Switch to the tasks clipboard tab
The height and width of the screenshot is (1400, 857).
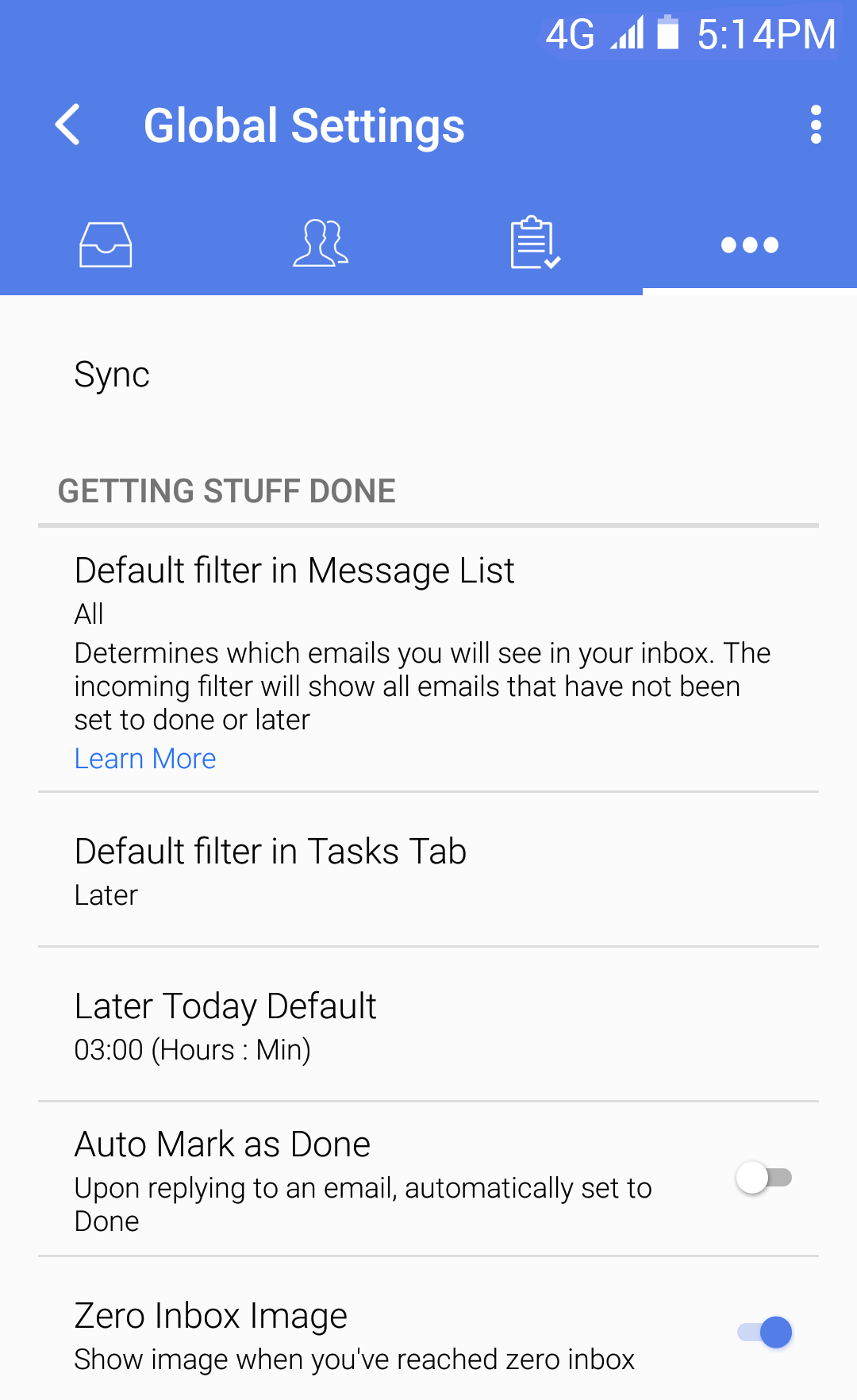point(536,242)
